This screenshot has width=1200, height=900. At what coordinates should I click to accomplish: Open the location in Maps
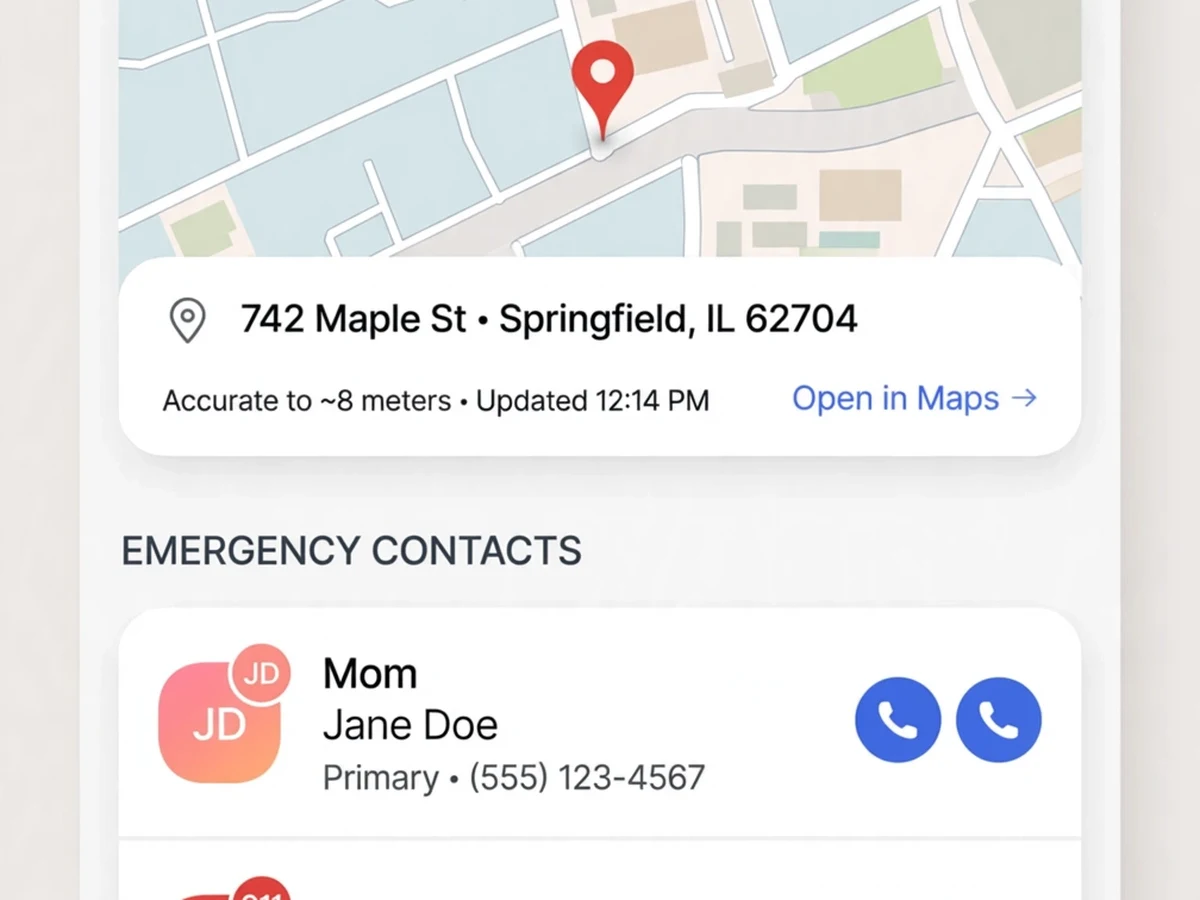click(915, 399)
